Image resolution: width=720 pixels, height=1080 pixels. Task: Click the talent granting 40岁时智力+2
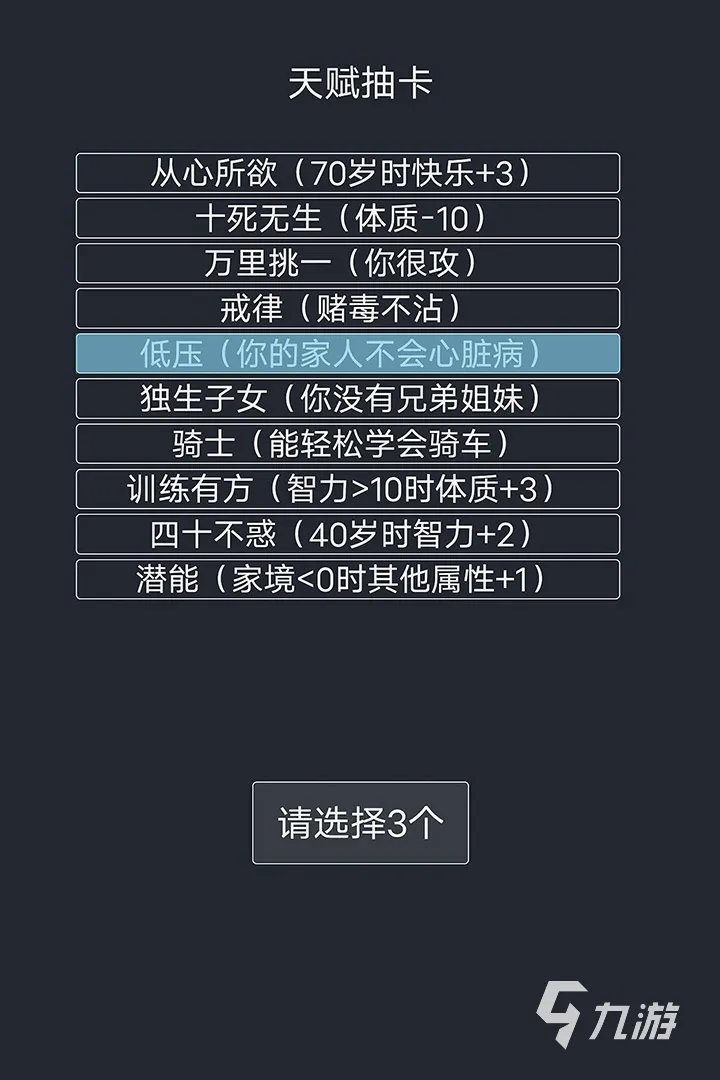coord(351,533)
